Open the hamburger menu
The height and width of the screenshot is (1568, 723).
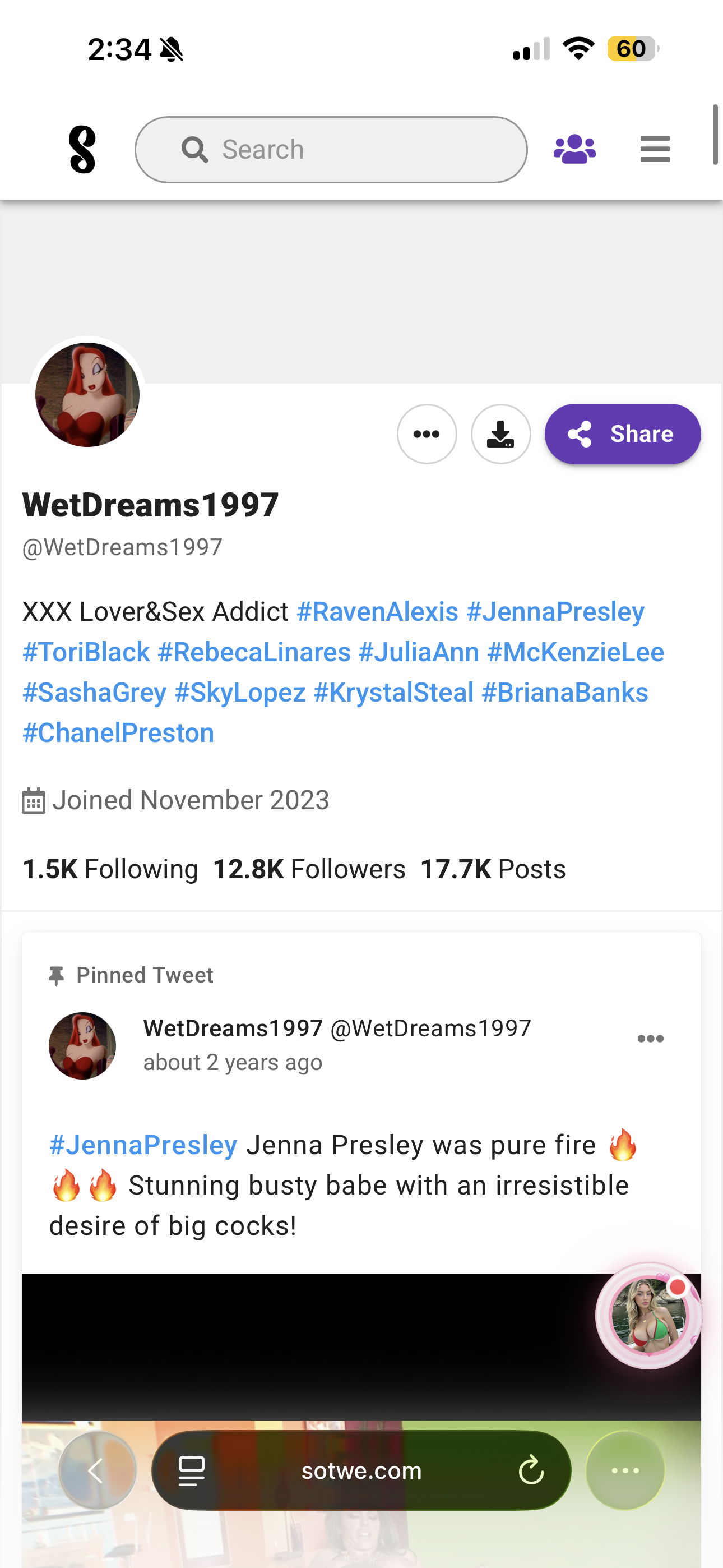pyautogui.click(x=655, y=150)
